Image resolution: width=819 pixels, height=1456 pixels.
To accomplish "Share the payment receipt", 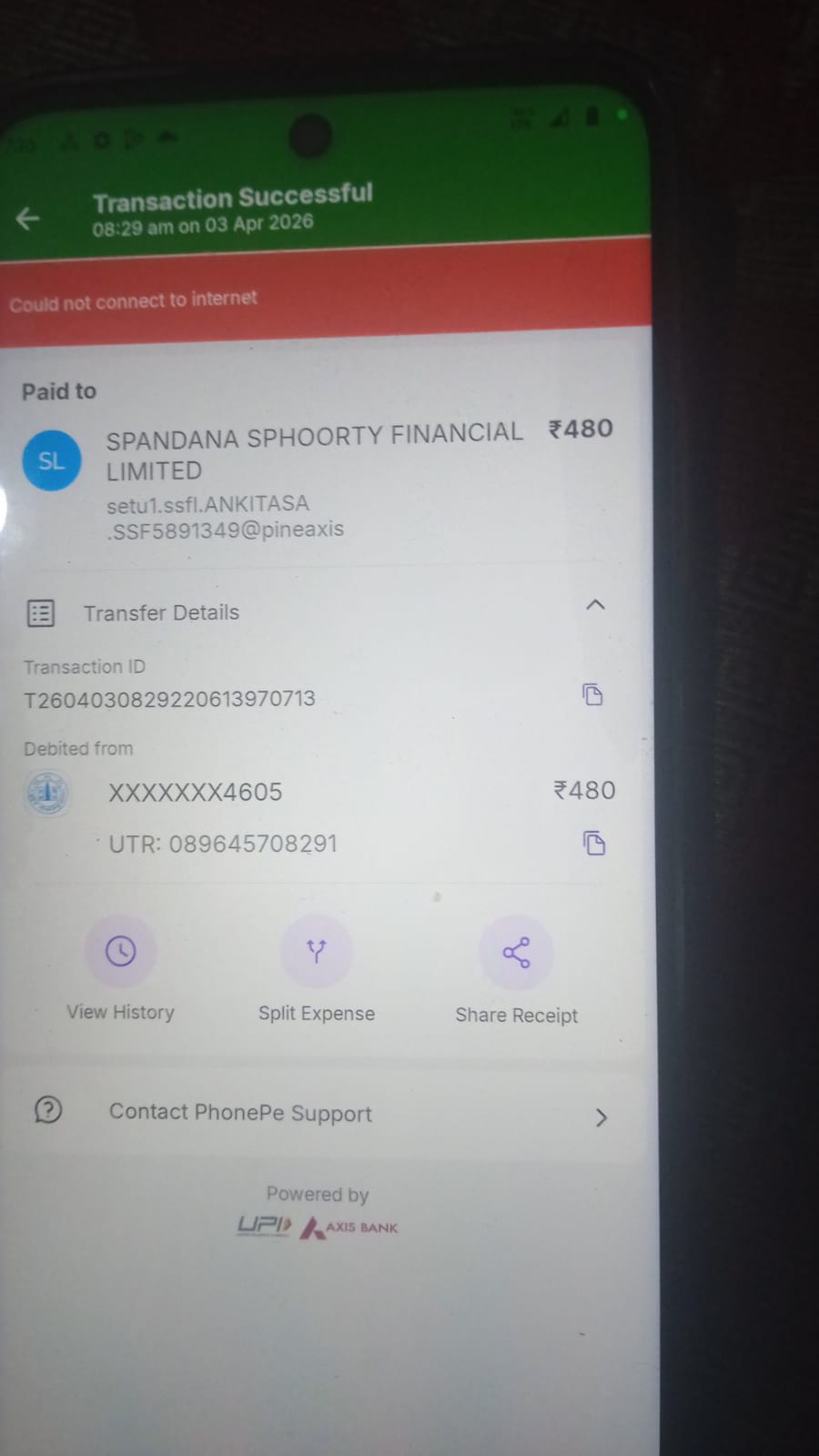I will pos(516,954).
